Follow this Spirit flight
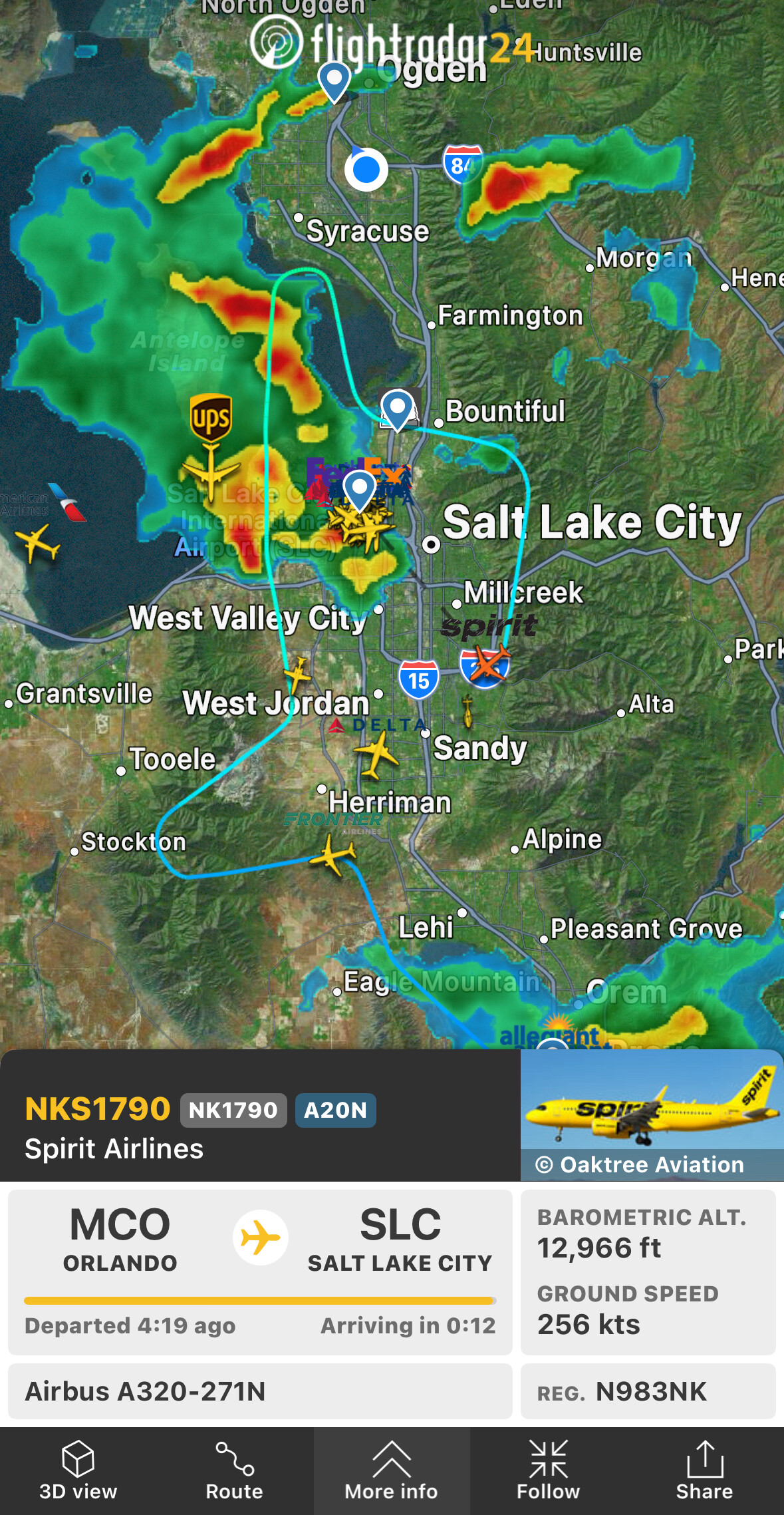 click(x=548, y=1470)
